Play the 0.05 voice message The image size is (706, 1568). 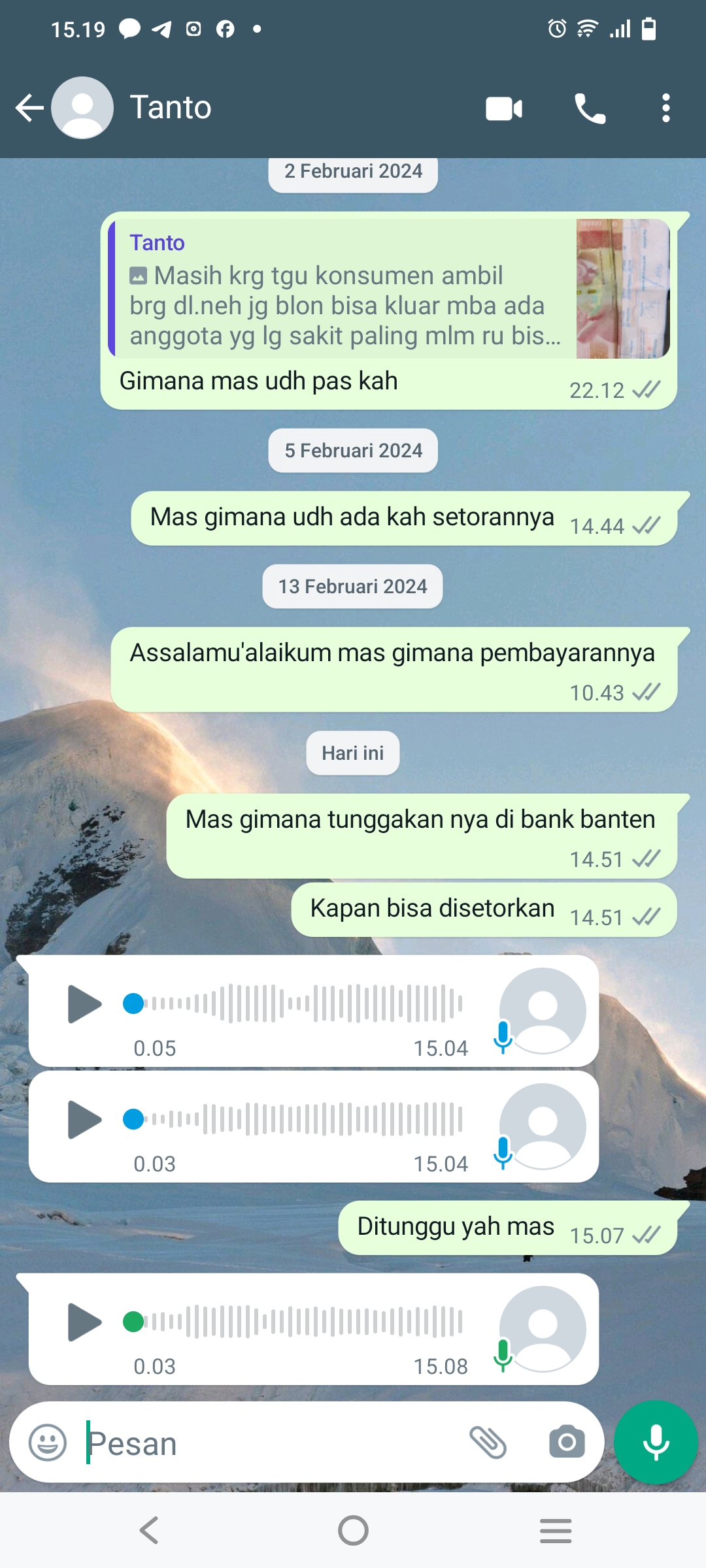point(84,1004)
